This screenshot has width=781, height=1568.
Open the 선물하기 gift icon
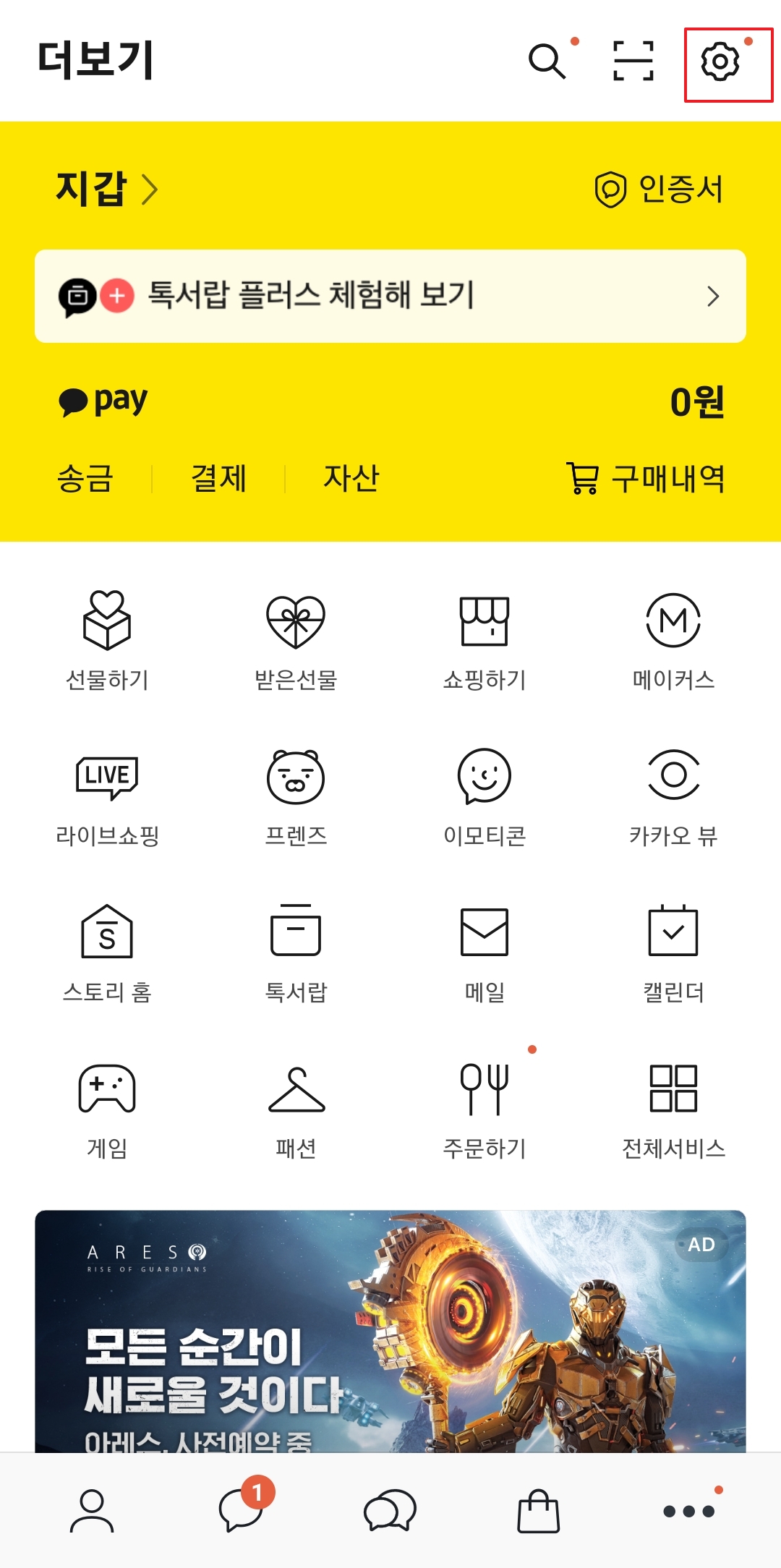pos(107,638)
